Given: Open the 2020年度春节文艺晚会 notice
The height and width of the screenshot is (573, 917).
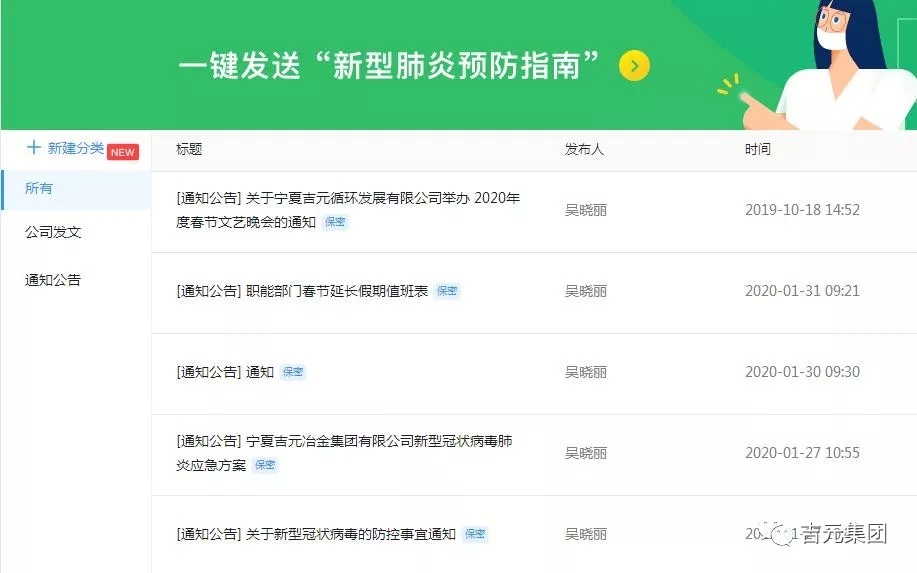Looking at the screenshot, I should click(346, 210).
